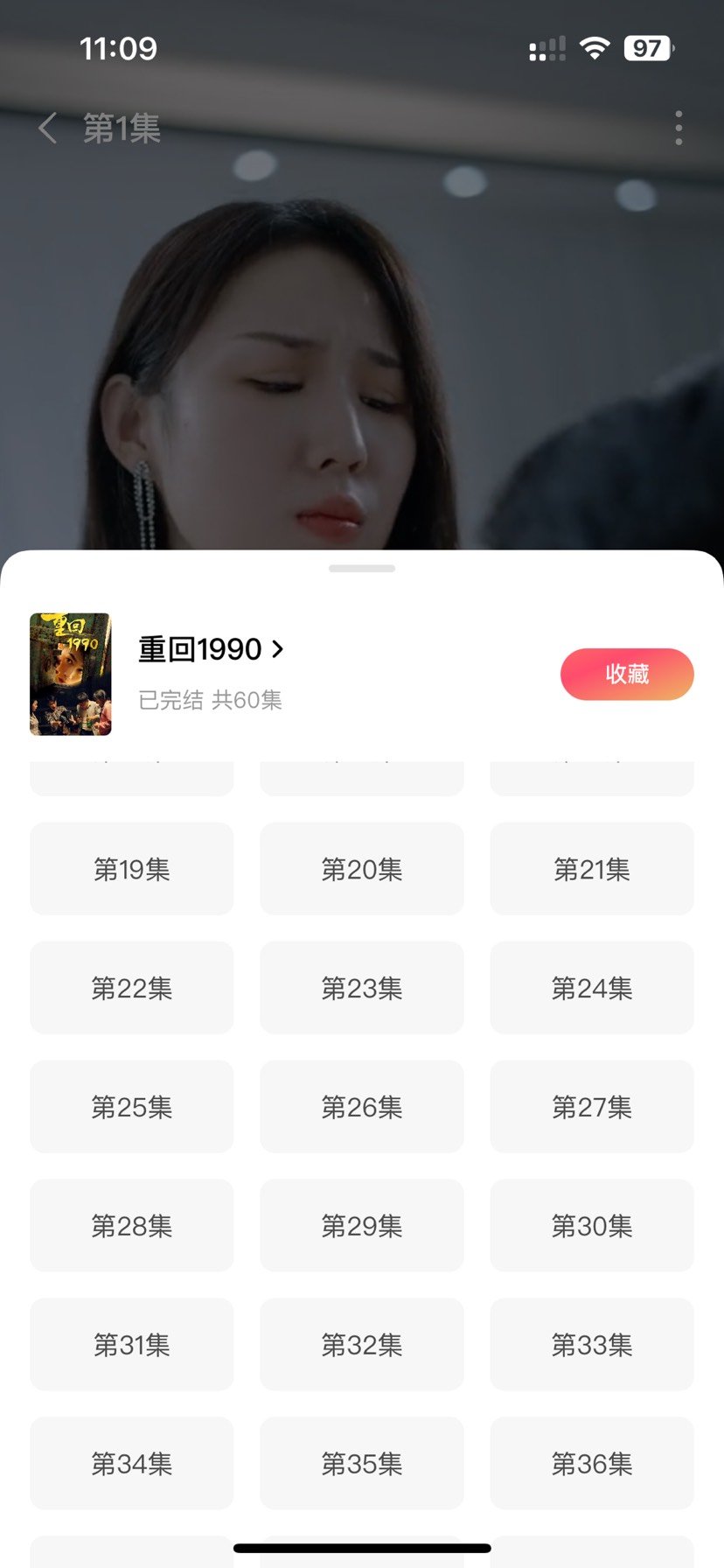
Task: Open 第33集
Action: (x=591, y=1344)
